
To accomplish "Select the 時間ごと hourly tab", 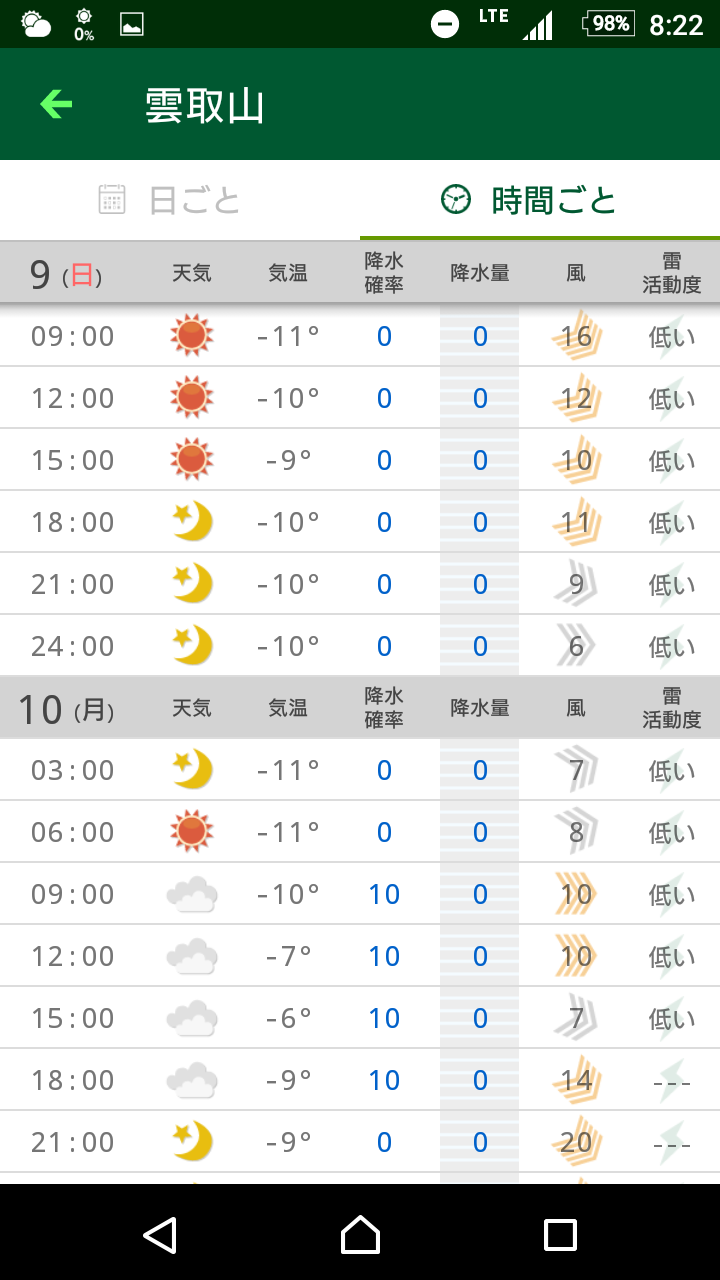I will click(x=540, y=200).
